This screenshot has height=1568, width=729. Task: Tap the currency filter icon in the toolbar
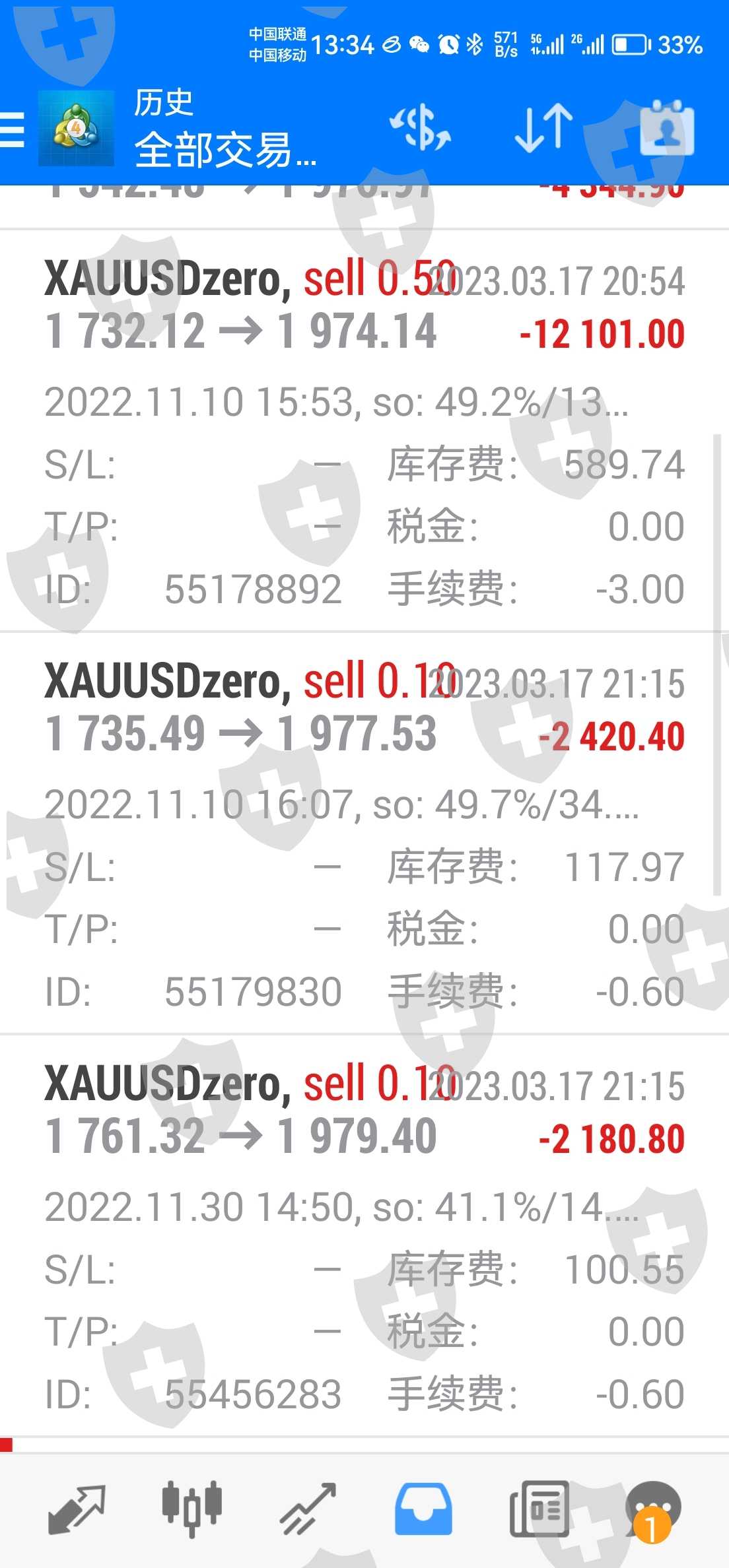(x=420, y=128)
